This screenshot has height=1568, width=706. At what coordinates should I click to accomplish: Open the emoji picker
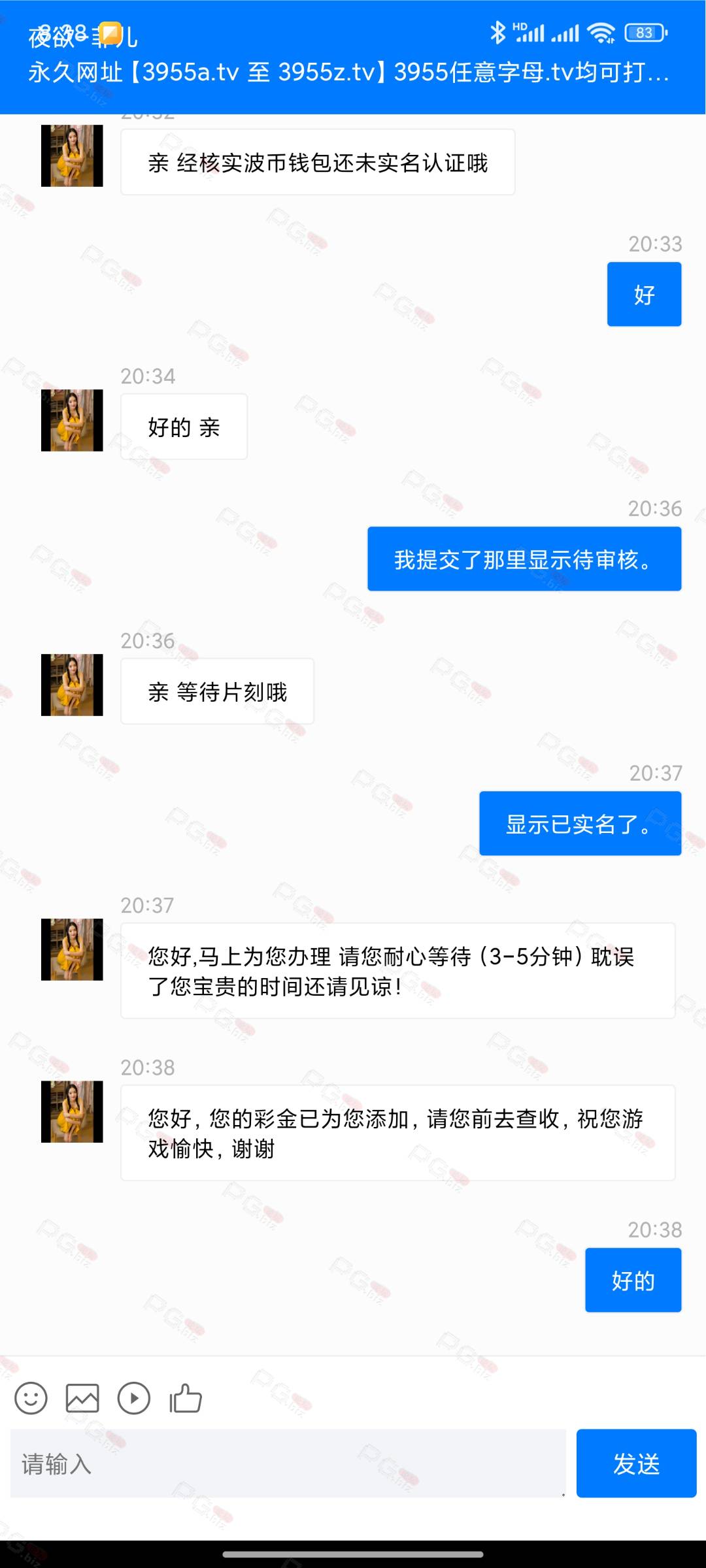pos(31,1399)
